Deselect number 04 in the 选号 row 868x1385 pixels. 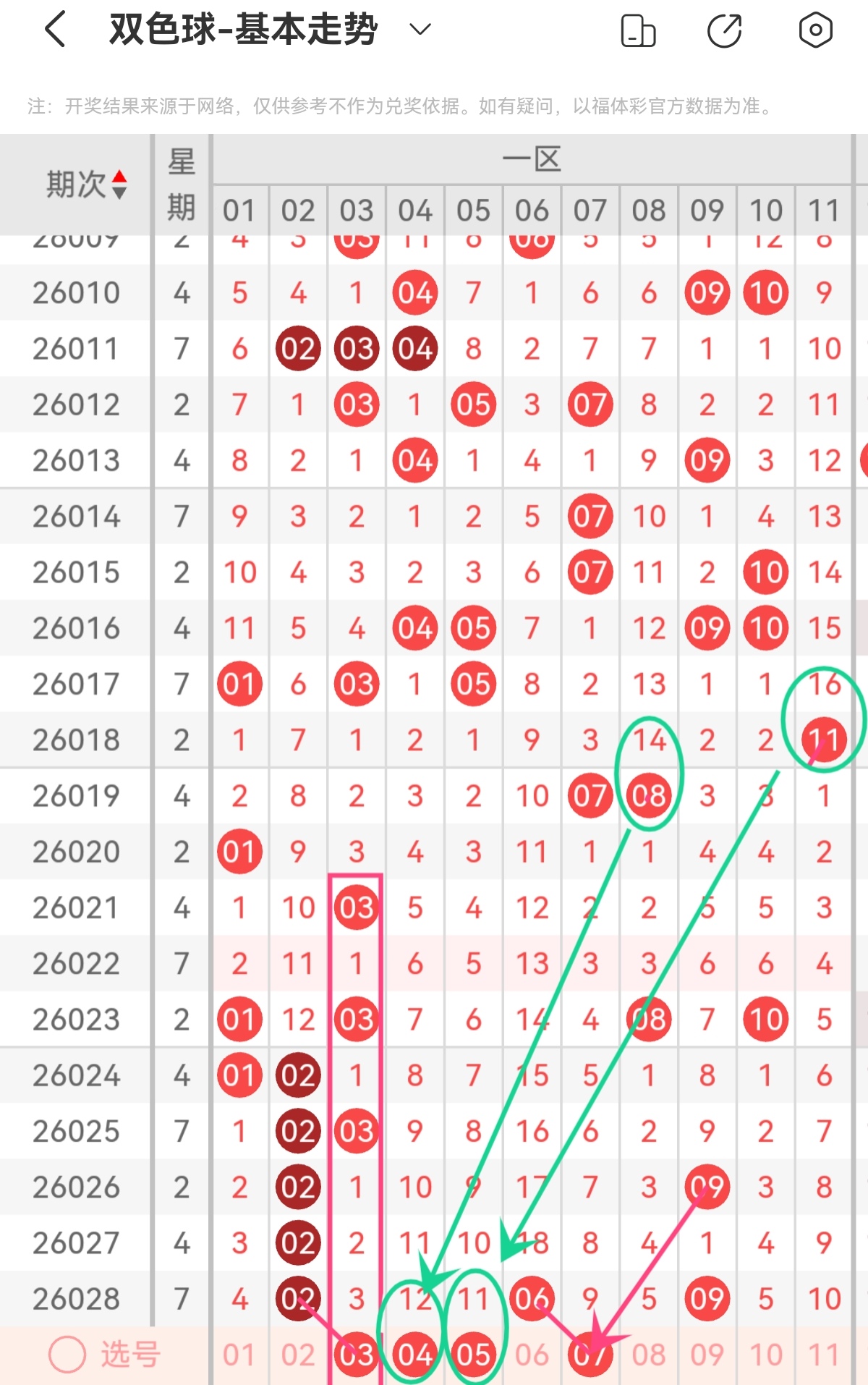(x=415, y=1355)
